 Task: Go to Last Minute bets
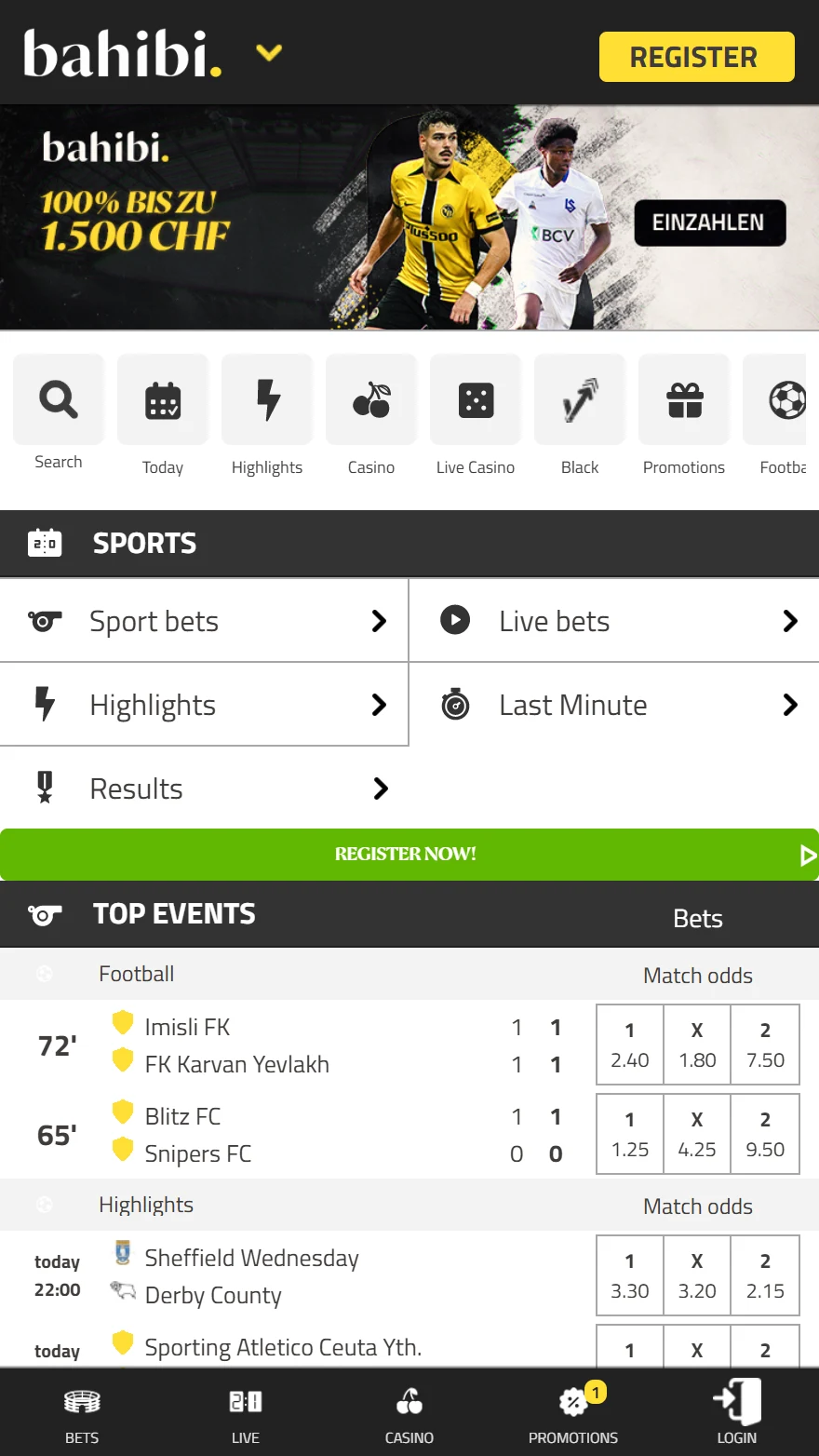pyautogui.click(x=614, y=705)
